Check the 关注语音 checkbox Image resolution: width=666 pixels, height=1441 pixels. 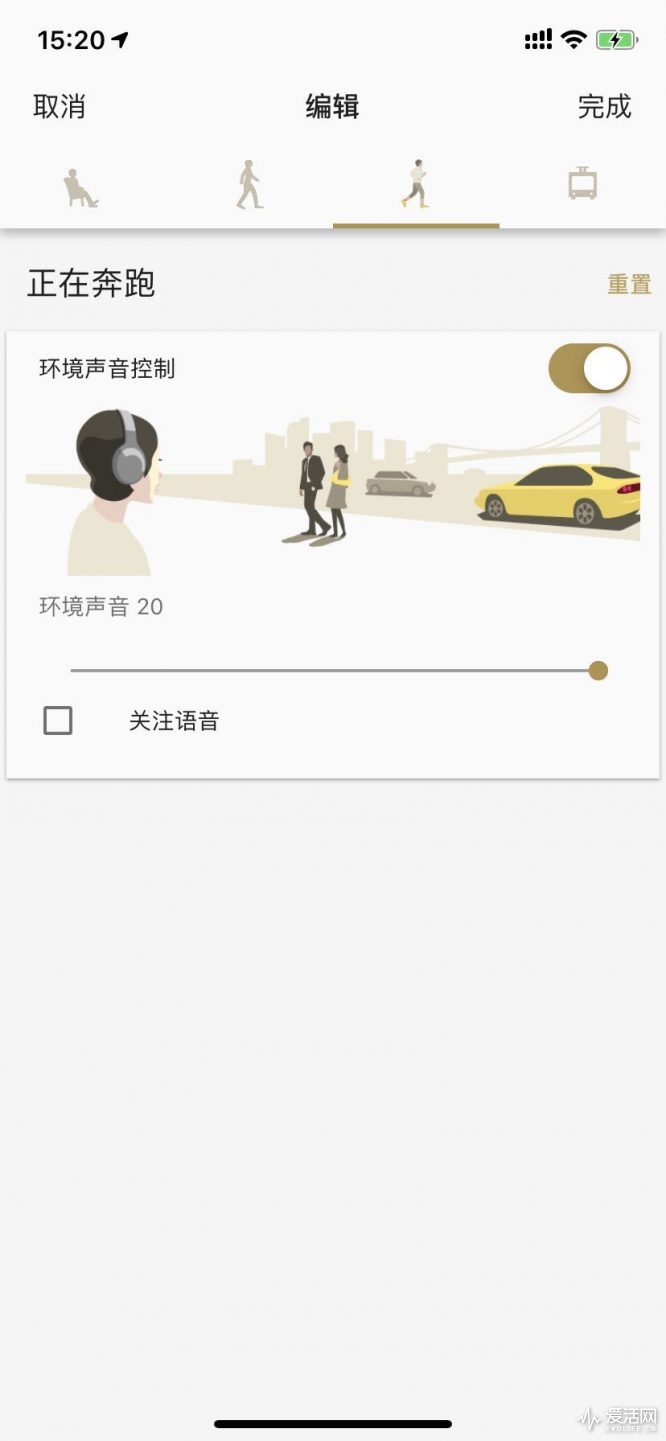click(58, 720)
